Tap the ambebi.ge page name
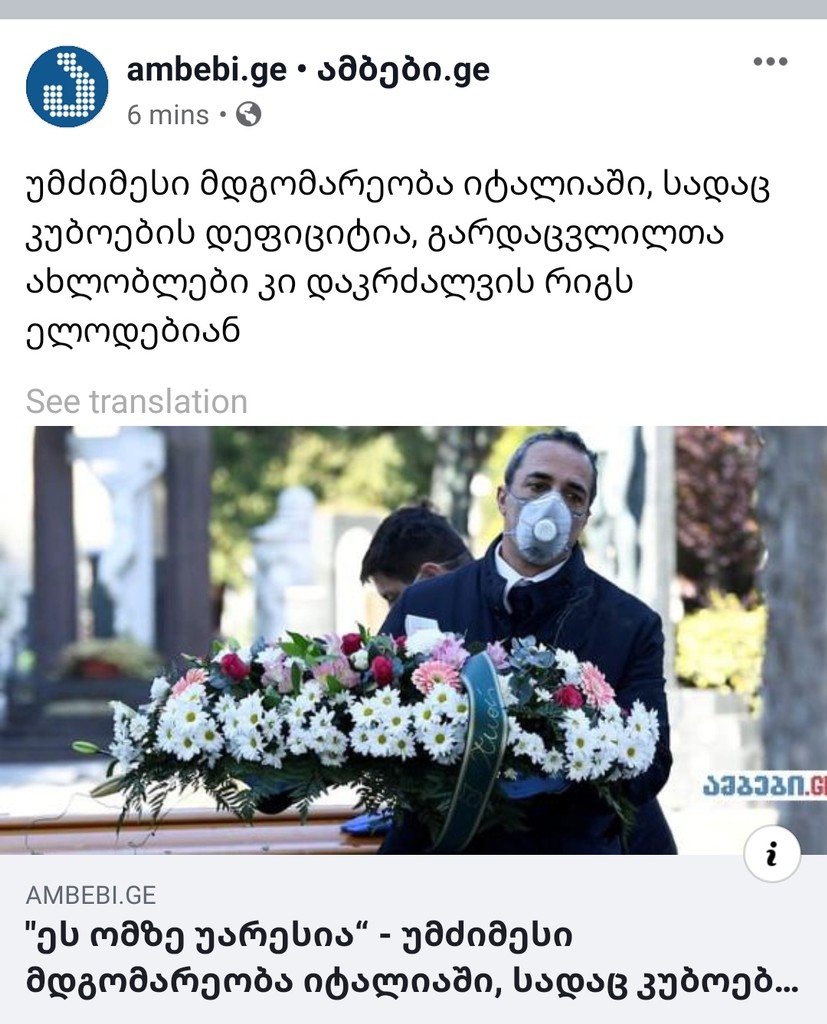Image resolution: width=827 pixels, height=1024 pixels. point(308,70)
